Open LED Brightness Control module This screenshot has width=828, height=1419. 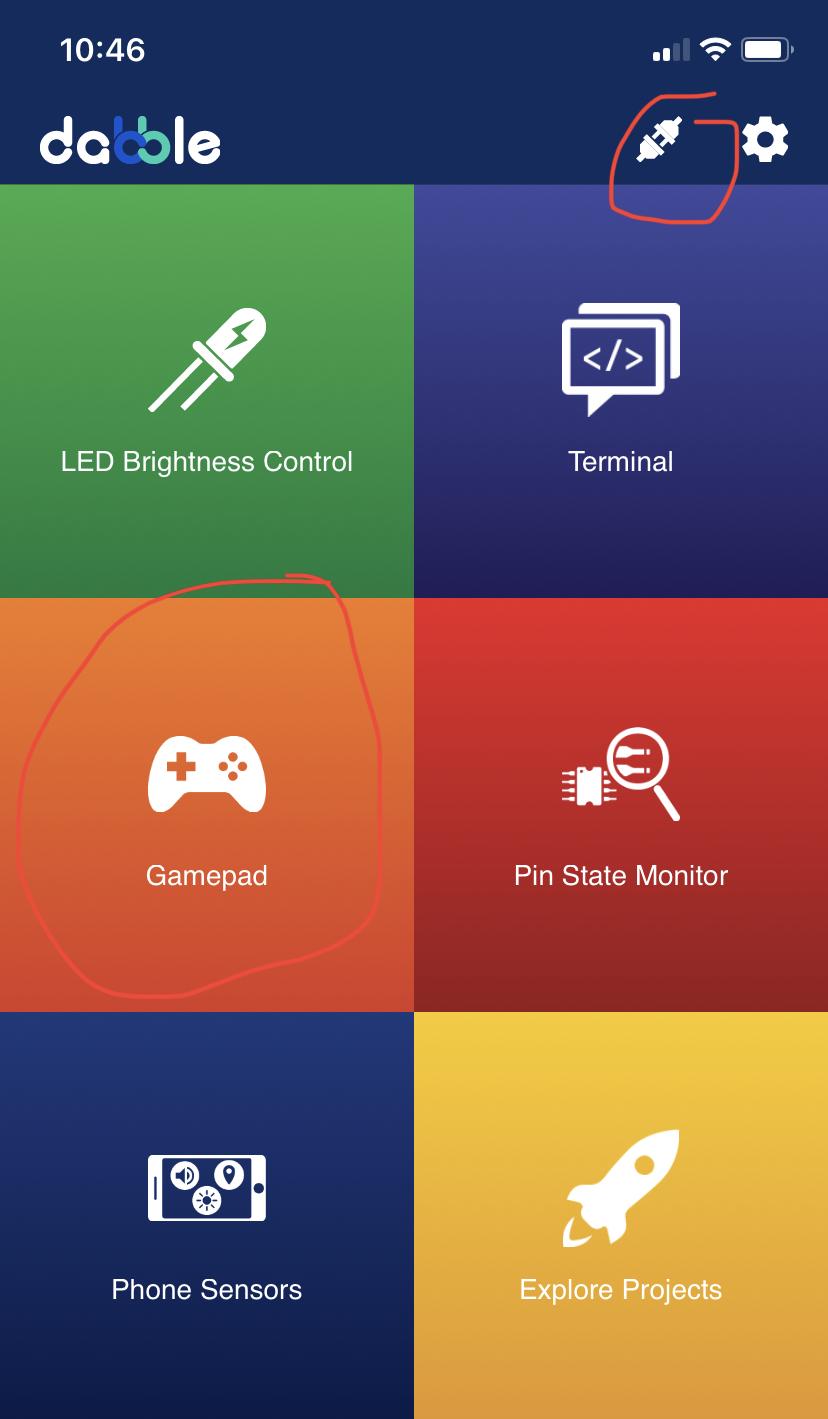[x=207, y=391]
